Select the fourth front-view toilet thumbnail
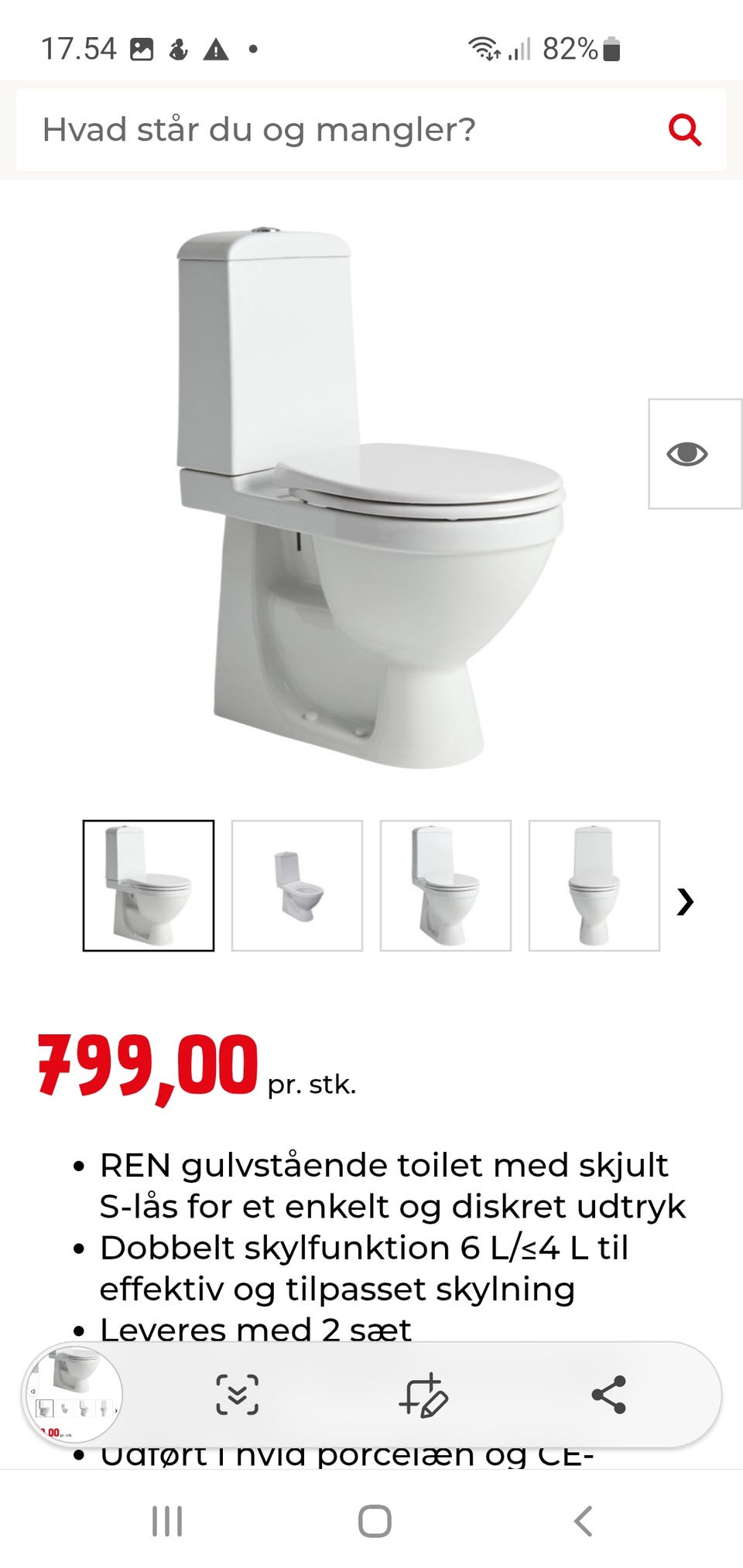Viewport: 743px width, 1568px height. [594, 886]
